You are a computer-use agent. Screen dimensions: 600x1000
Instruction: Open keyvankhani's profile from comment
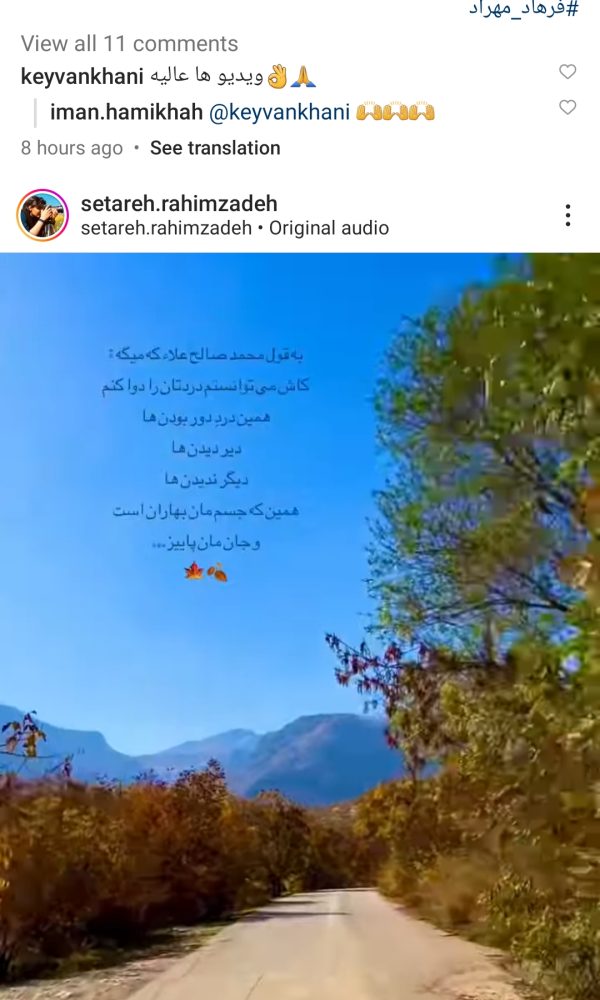pos(82,77)
